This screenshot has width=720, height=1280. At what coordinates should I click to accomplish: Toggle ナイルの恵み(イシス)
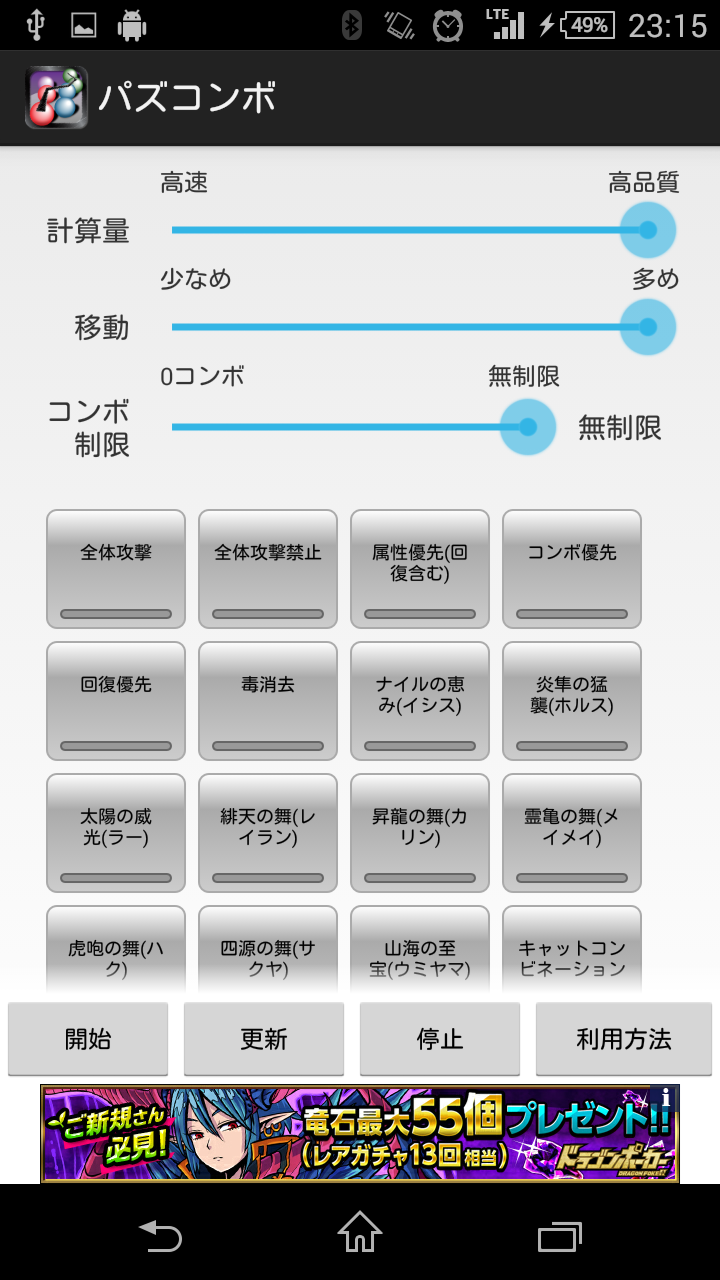(x=419, y=700)
